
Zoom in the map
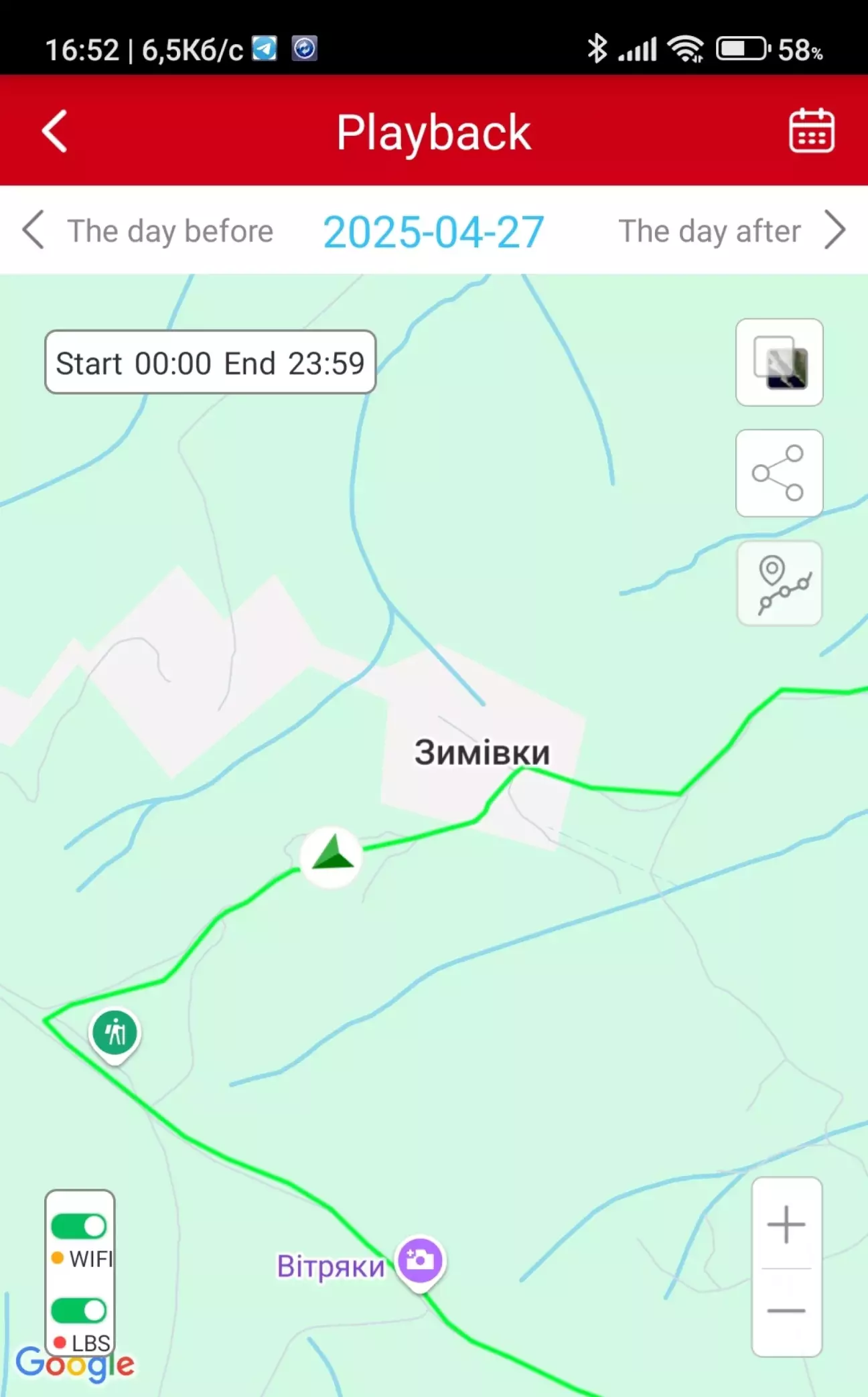coord(786,1224)
